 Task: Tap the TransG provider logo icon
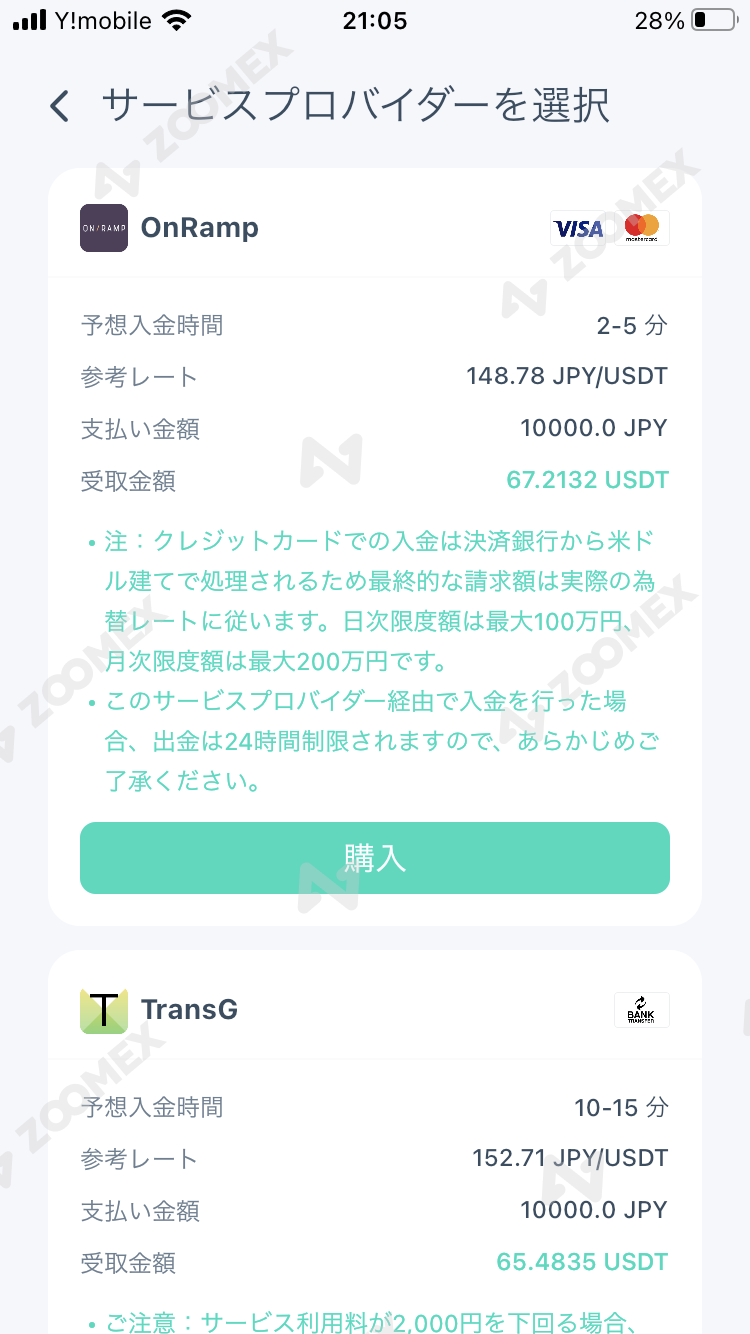pos(103,1010)
